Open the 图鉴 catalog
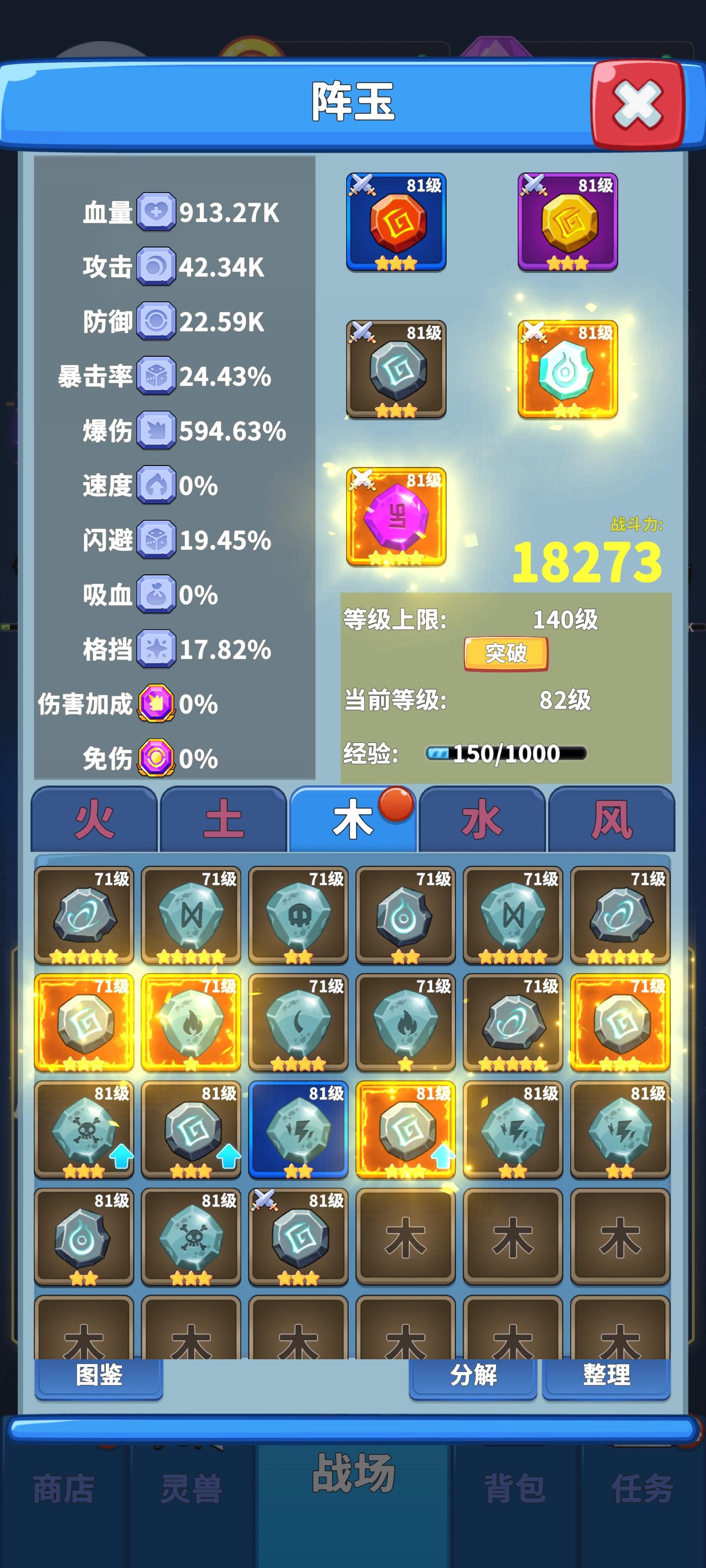The height and width of the screenshot is (1568, 706). click(x=99, y=1375)
